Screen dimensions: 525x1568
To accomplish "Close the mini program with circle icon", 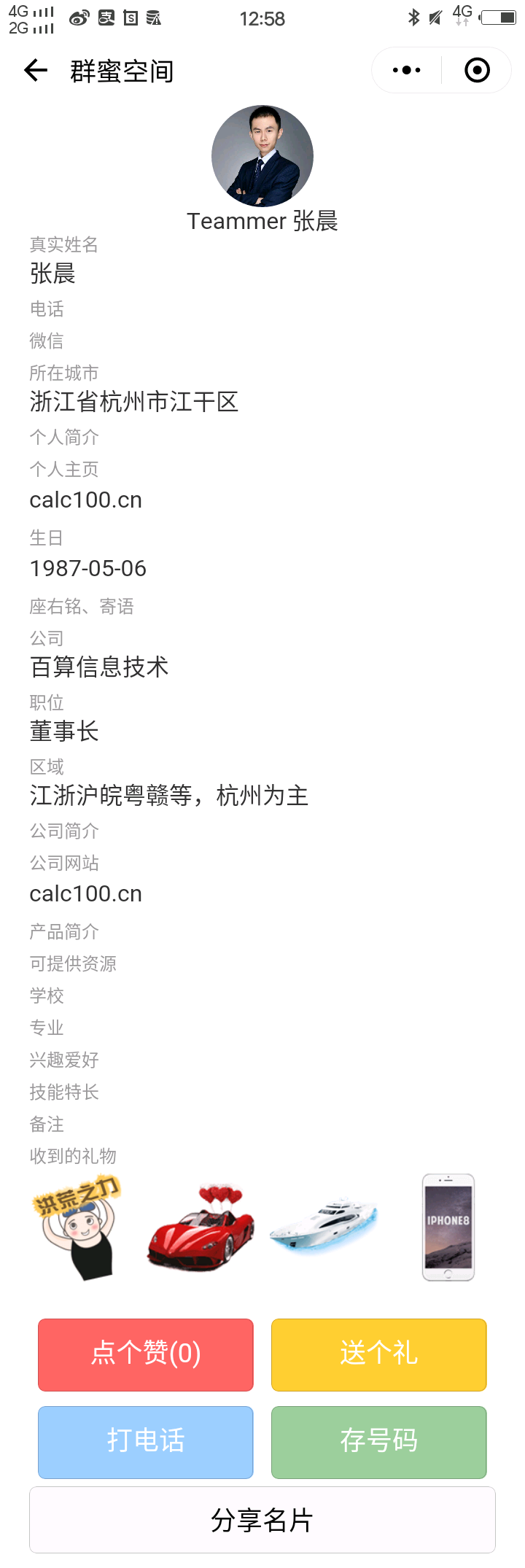I will point(477,71).
